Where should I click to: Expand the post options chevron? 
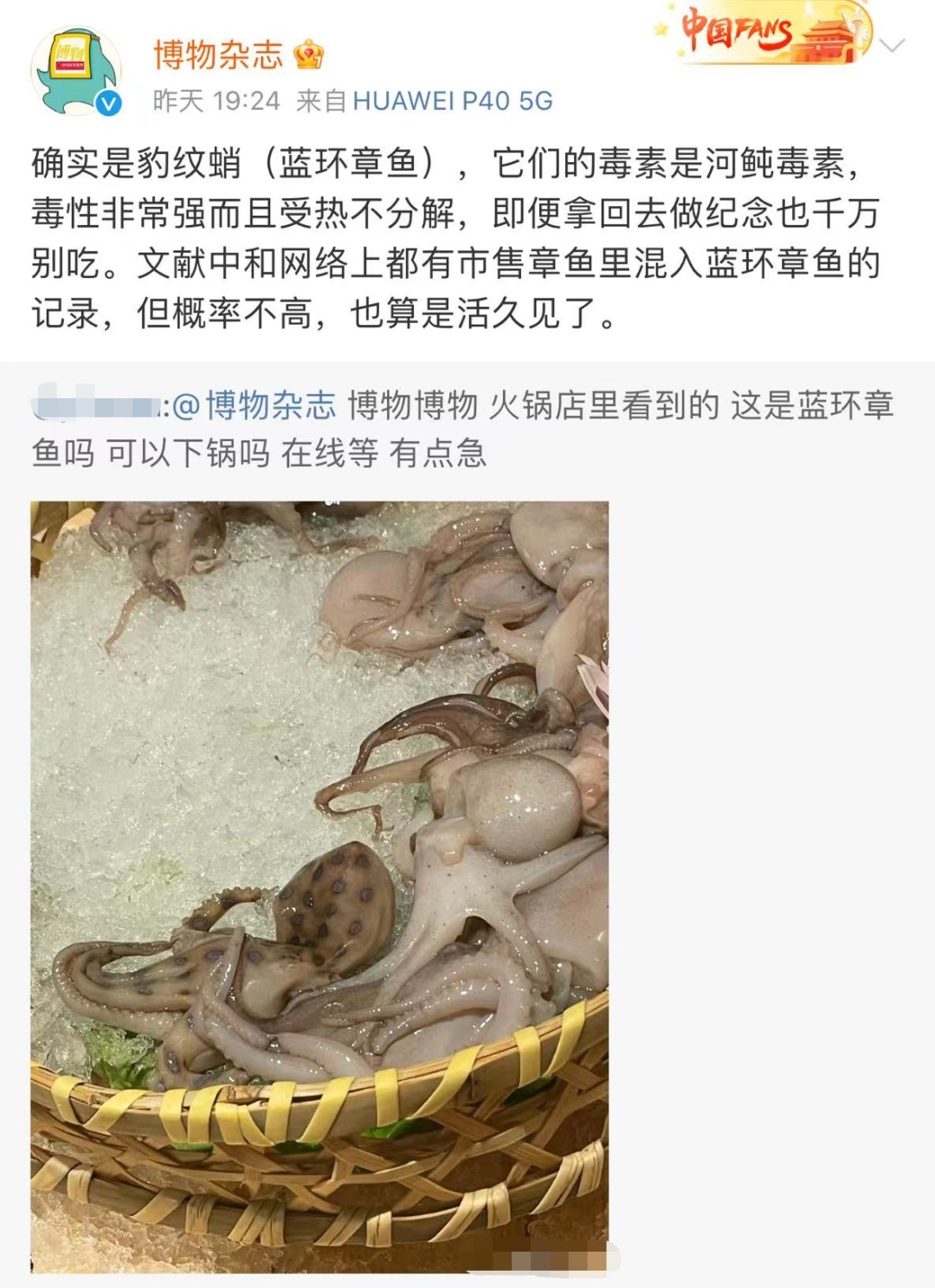(893, 45)
